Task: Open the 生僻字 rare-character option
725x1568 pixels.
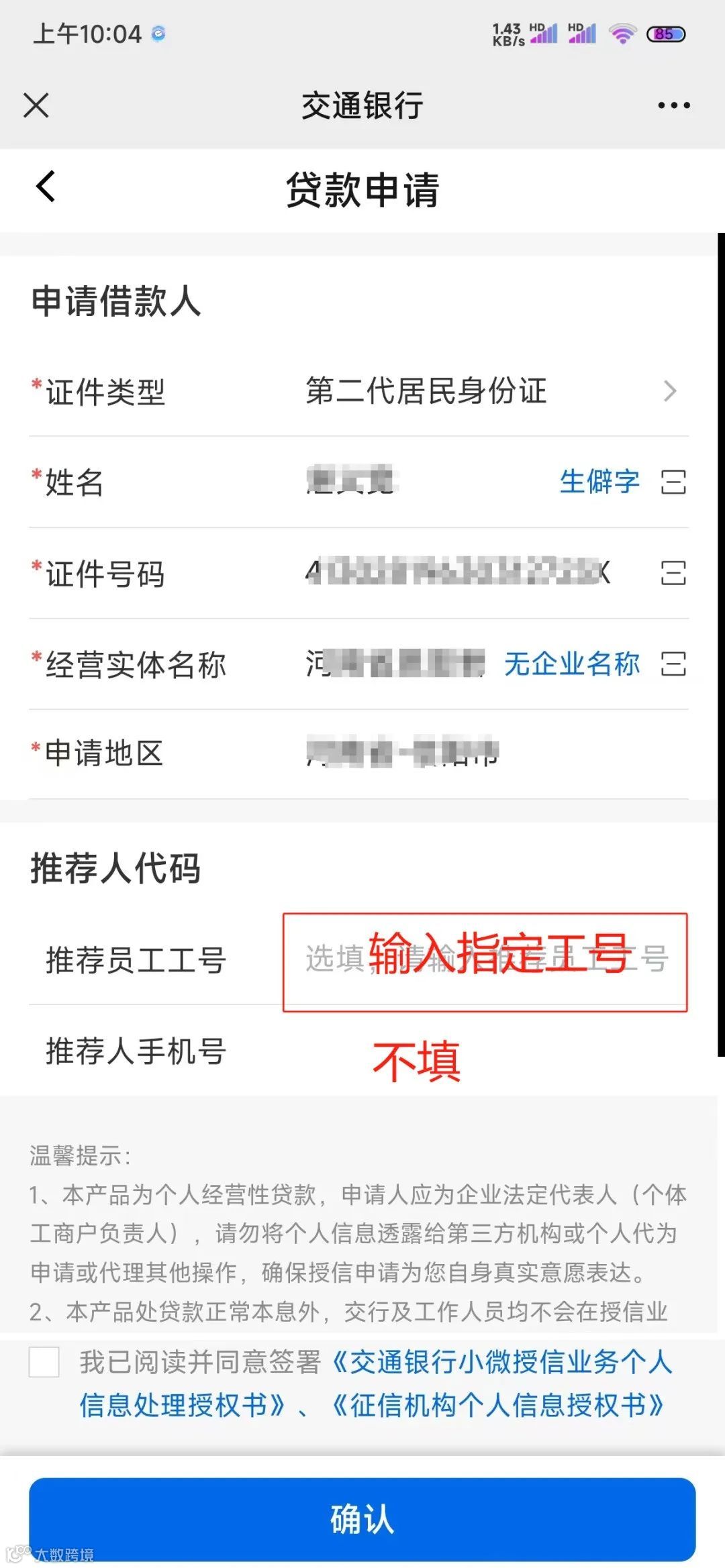Action: pos(599,482)
